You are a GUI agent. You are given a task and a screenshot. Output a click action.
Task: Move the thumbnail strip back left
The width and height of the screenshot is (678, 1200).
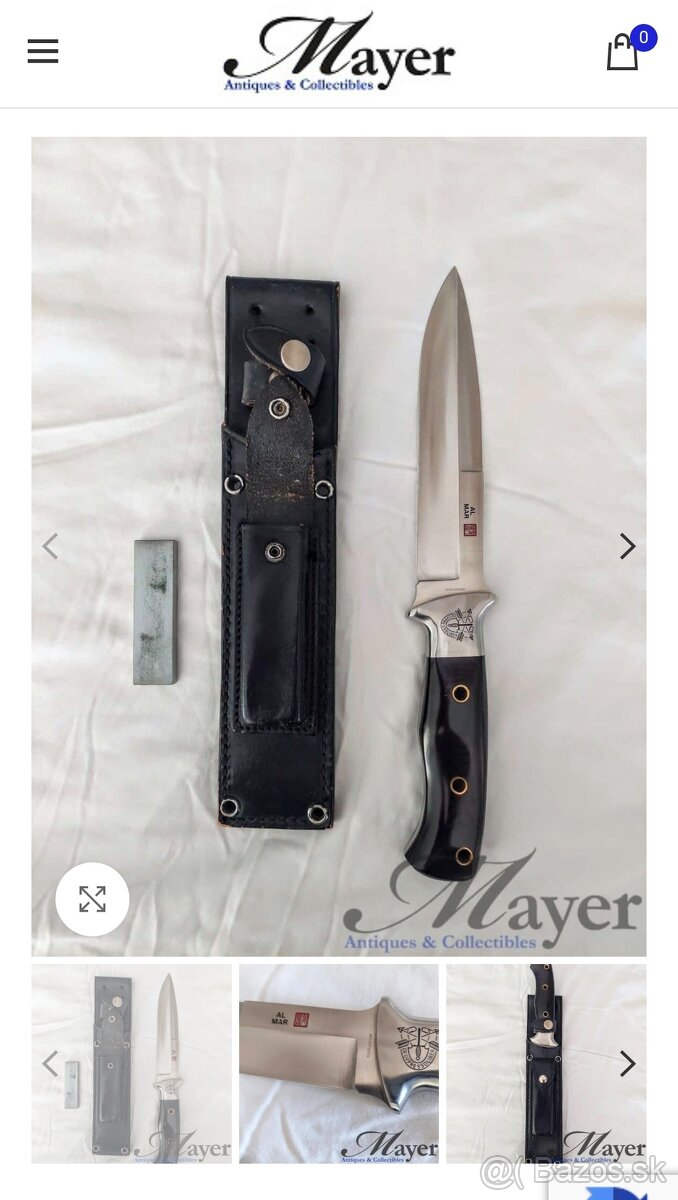50,1063
